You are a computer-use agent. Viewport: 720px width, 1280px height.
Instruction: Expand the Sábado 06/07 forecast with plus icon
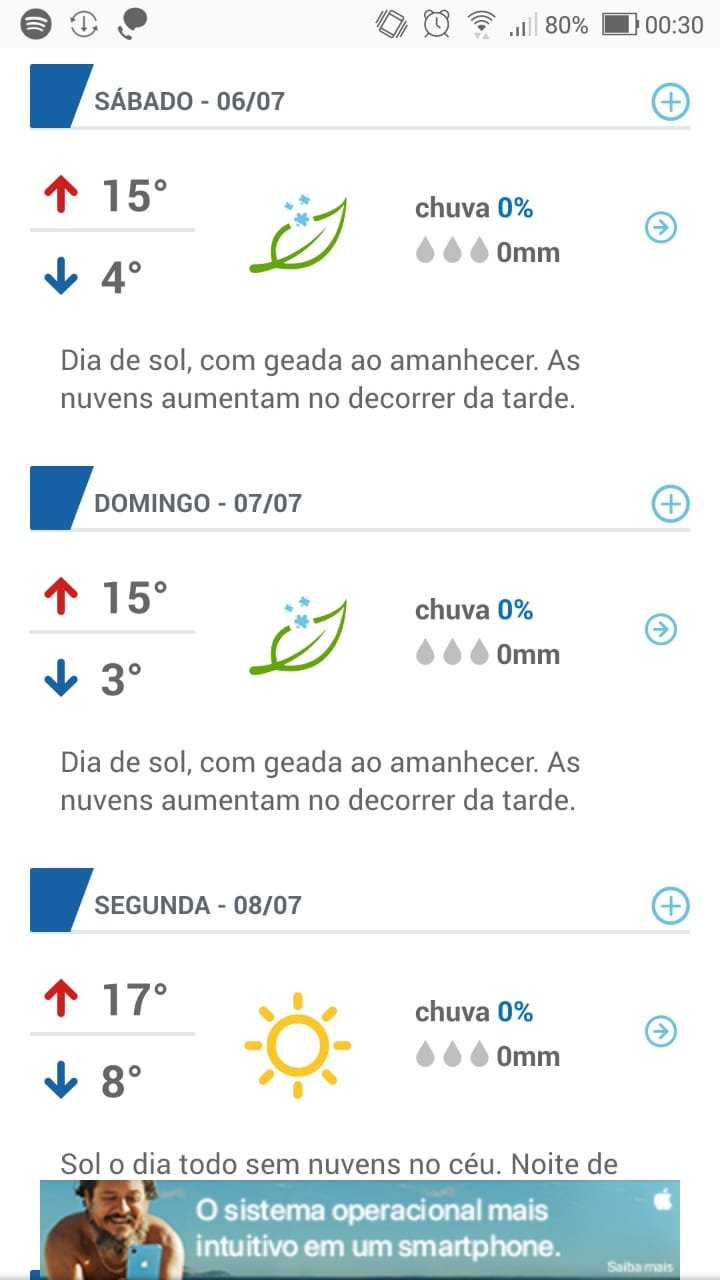[x=670, y=102]
